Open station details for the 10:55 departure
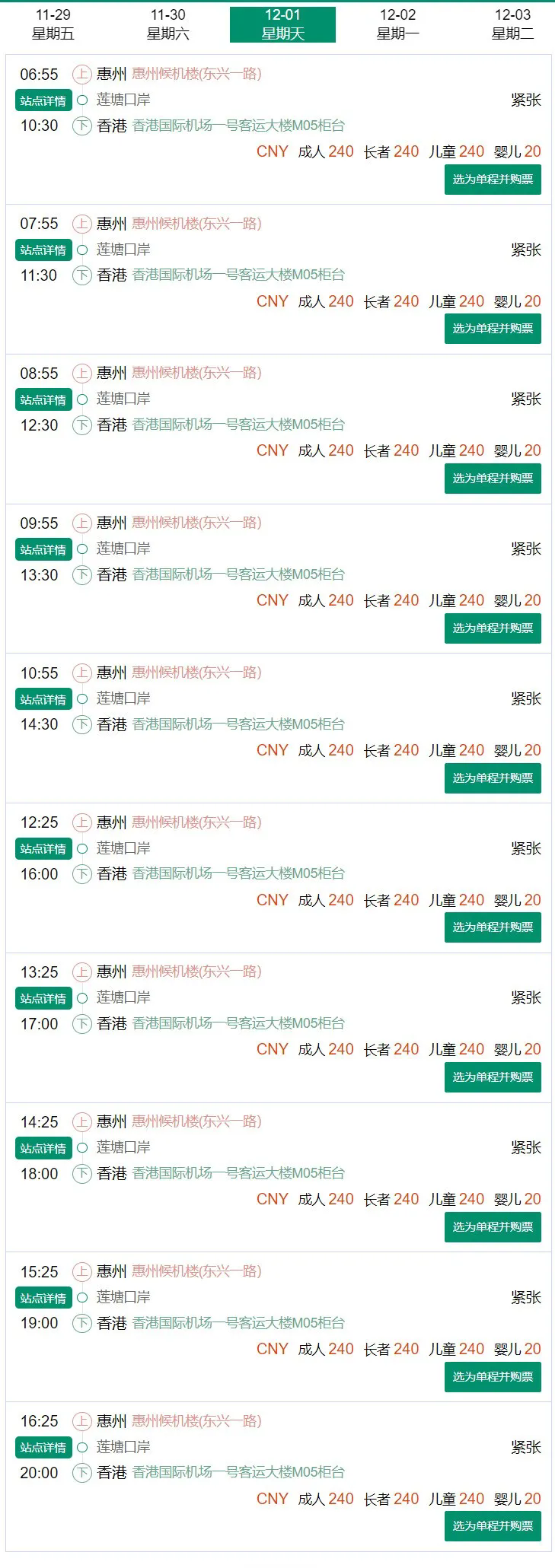This screenshot has height=1568, width=555. click(x=43, y=699)
